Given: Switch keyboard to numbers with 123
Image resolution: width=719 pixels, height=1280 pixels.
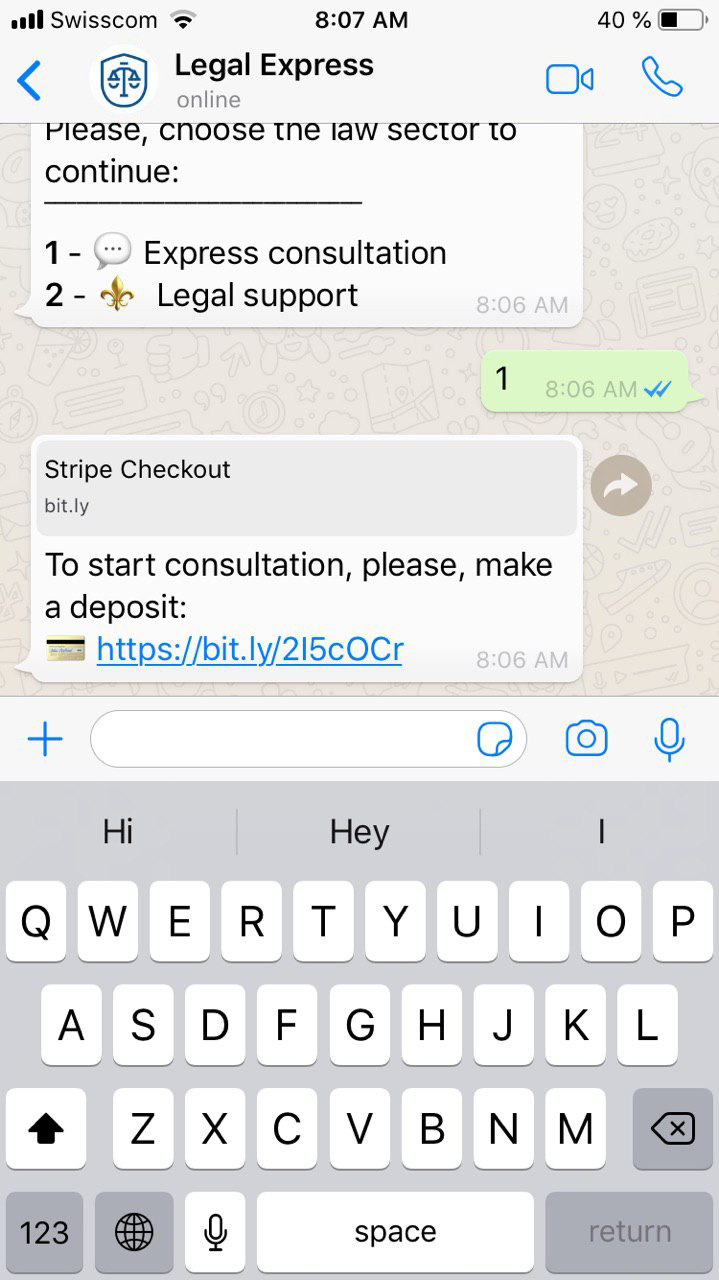Looking at the screenshot, I should (45, 1232).
